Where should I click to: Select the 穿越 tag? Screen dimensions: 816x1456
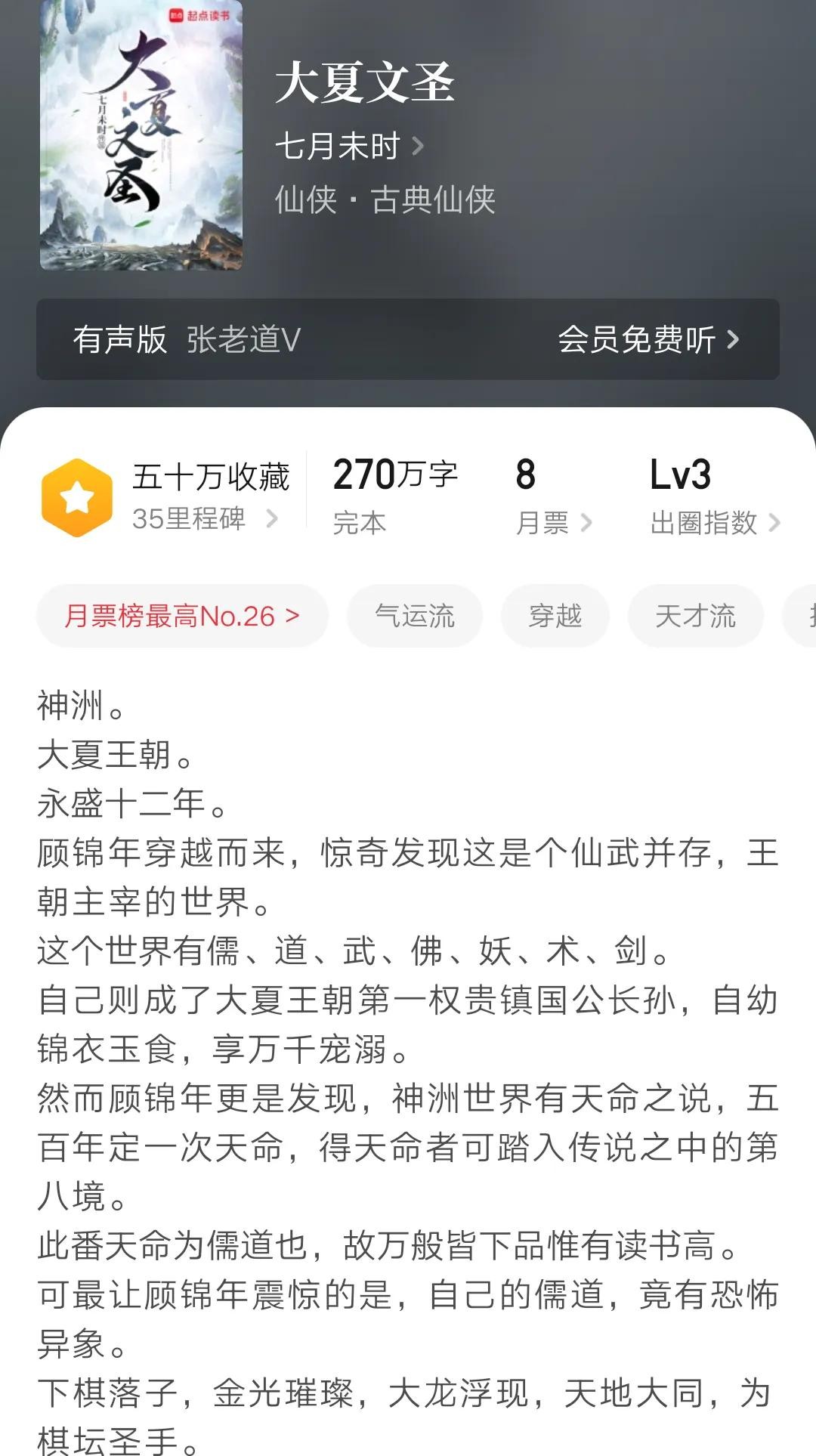[x=555, y=617]
